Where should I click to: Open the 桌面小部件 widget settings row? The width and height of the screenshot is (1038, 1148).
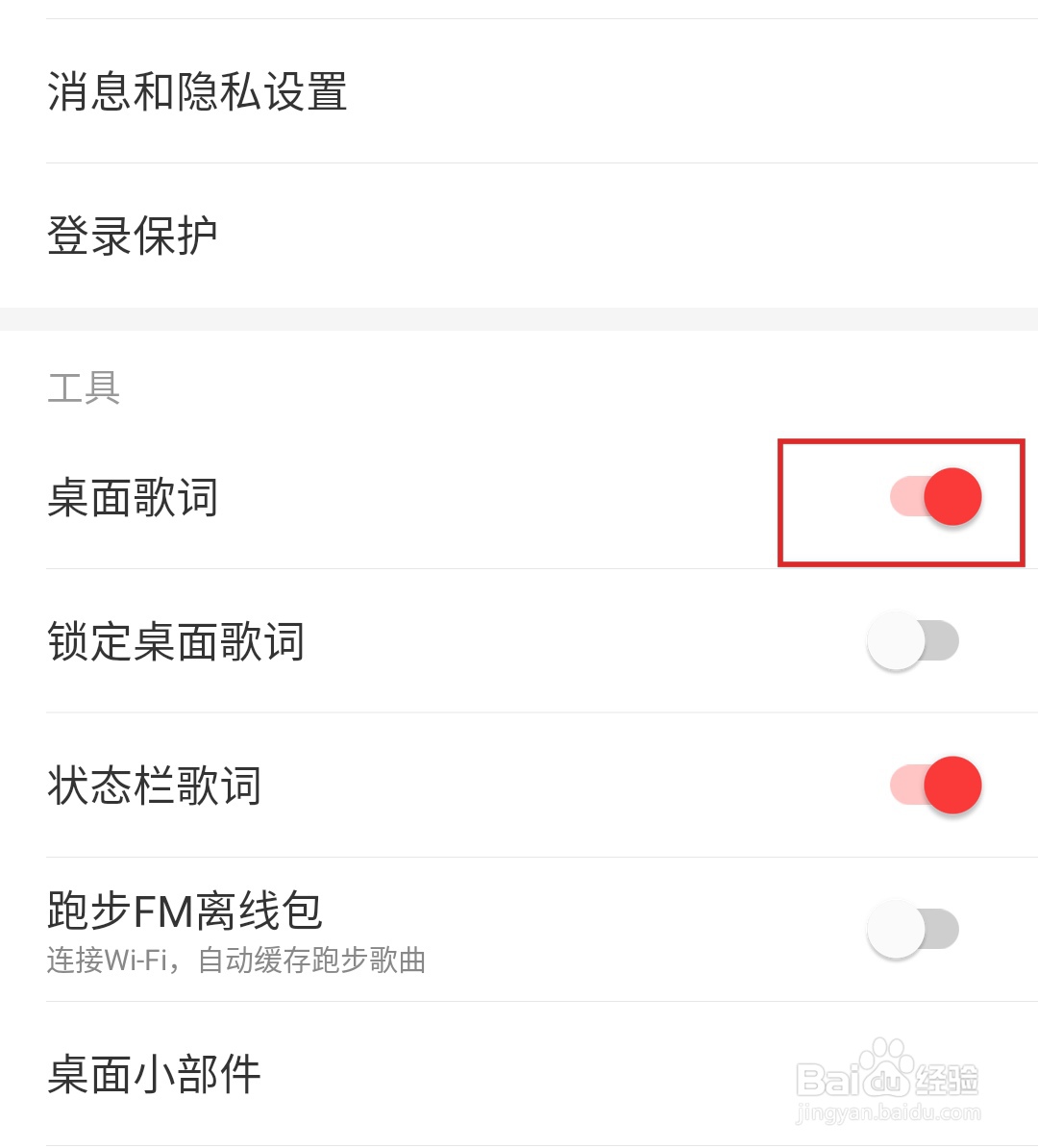152,1075
